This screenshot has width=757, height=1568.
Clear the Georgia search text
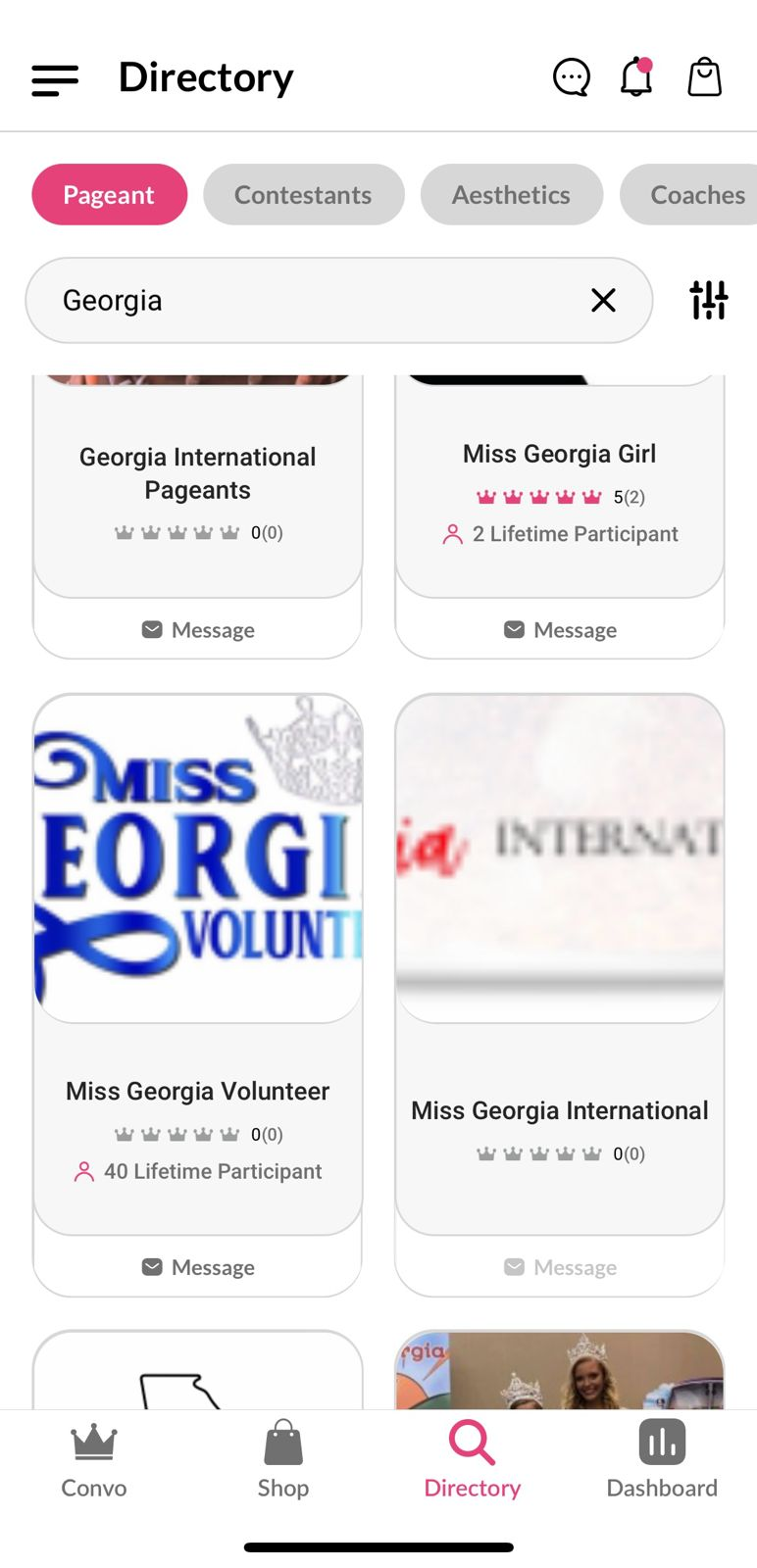[604, 301]
